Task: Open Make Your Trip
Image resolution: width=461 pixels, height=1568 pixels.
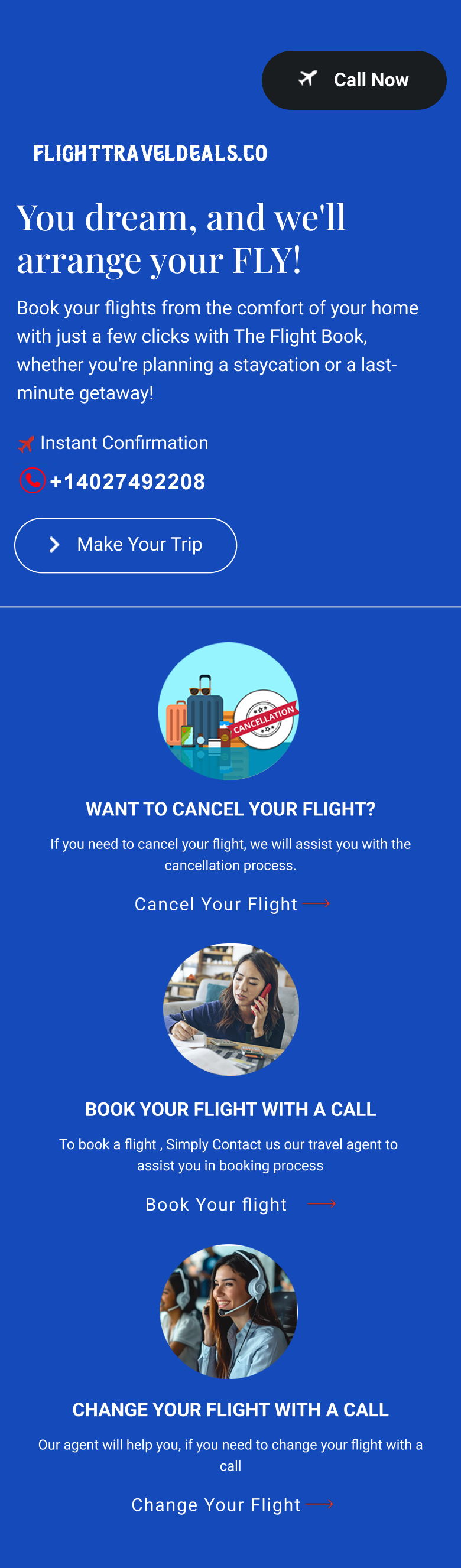Action: pos(125,545)
